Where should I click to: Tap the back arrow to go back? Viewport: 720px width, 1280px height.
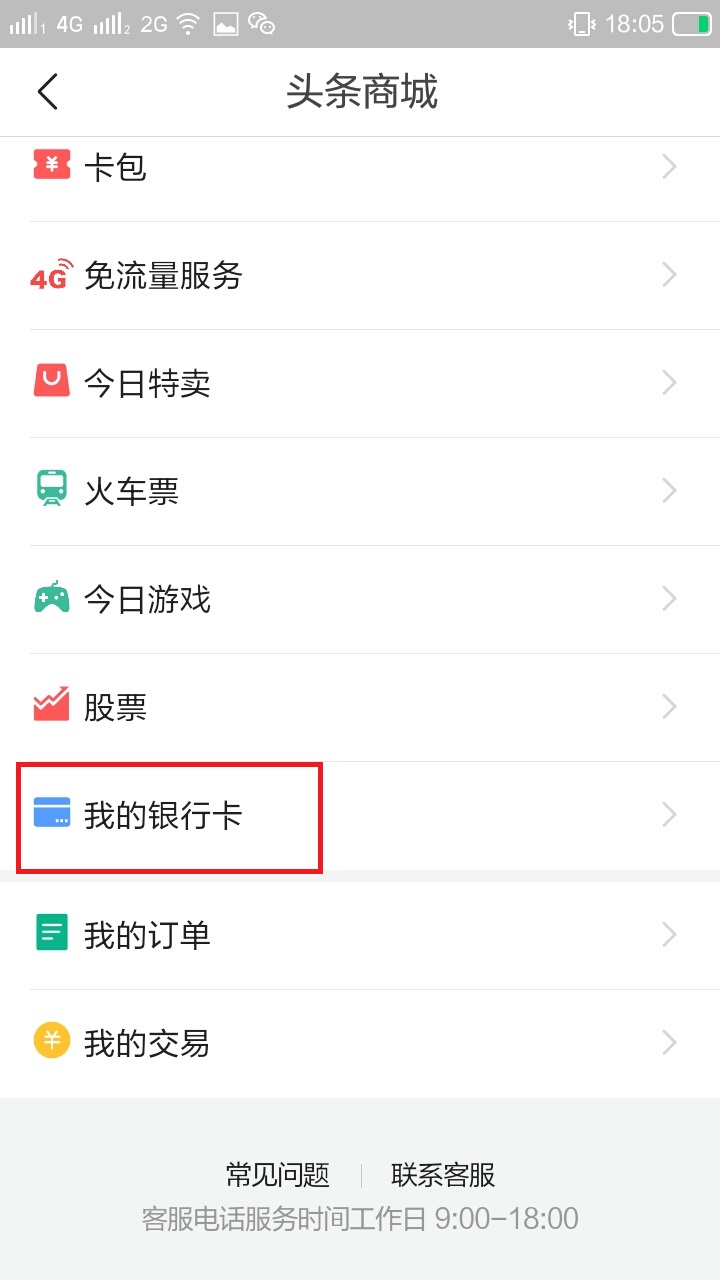(47, 90)
